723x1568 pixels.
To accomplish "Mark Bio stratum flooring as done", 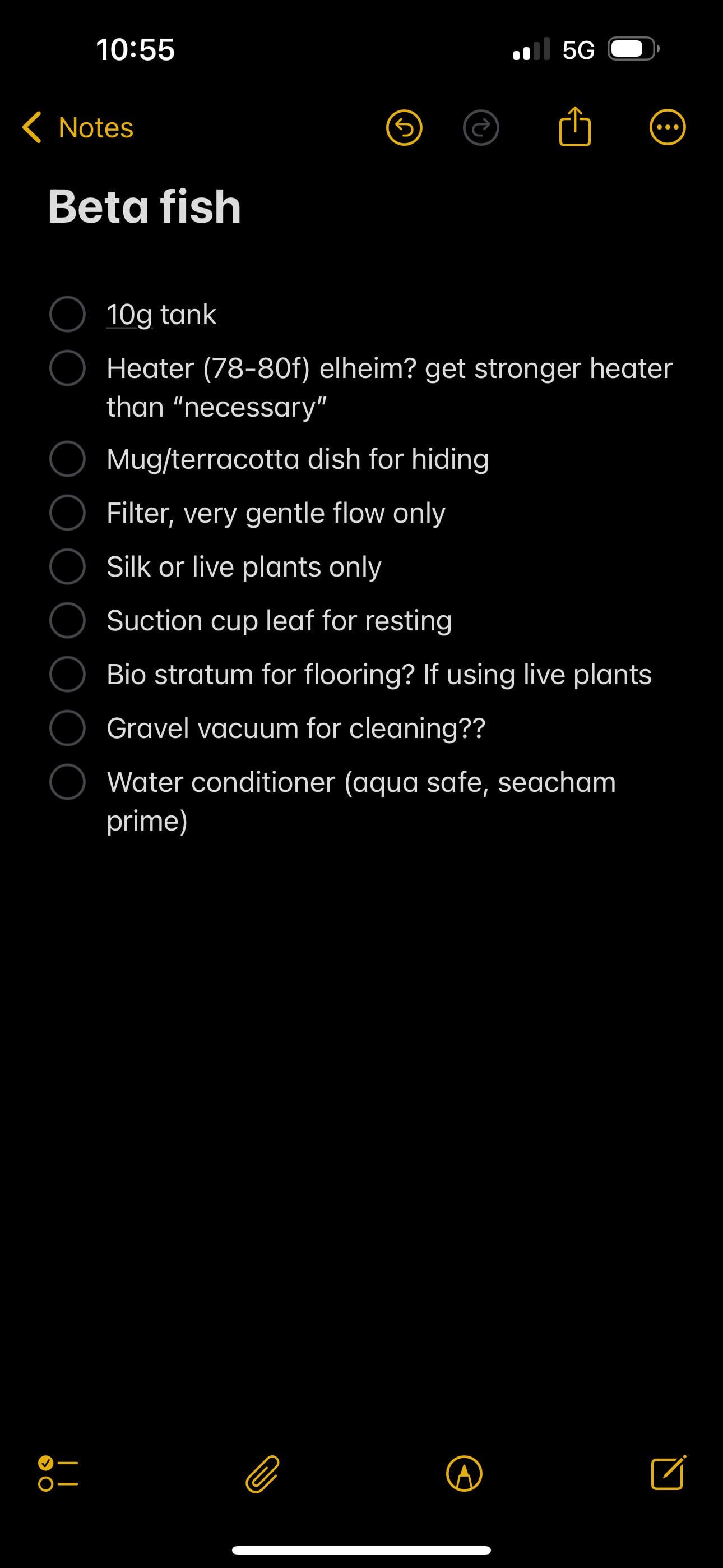I will coord(67,675).
